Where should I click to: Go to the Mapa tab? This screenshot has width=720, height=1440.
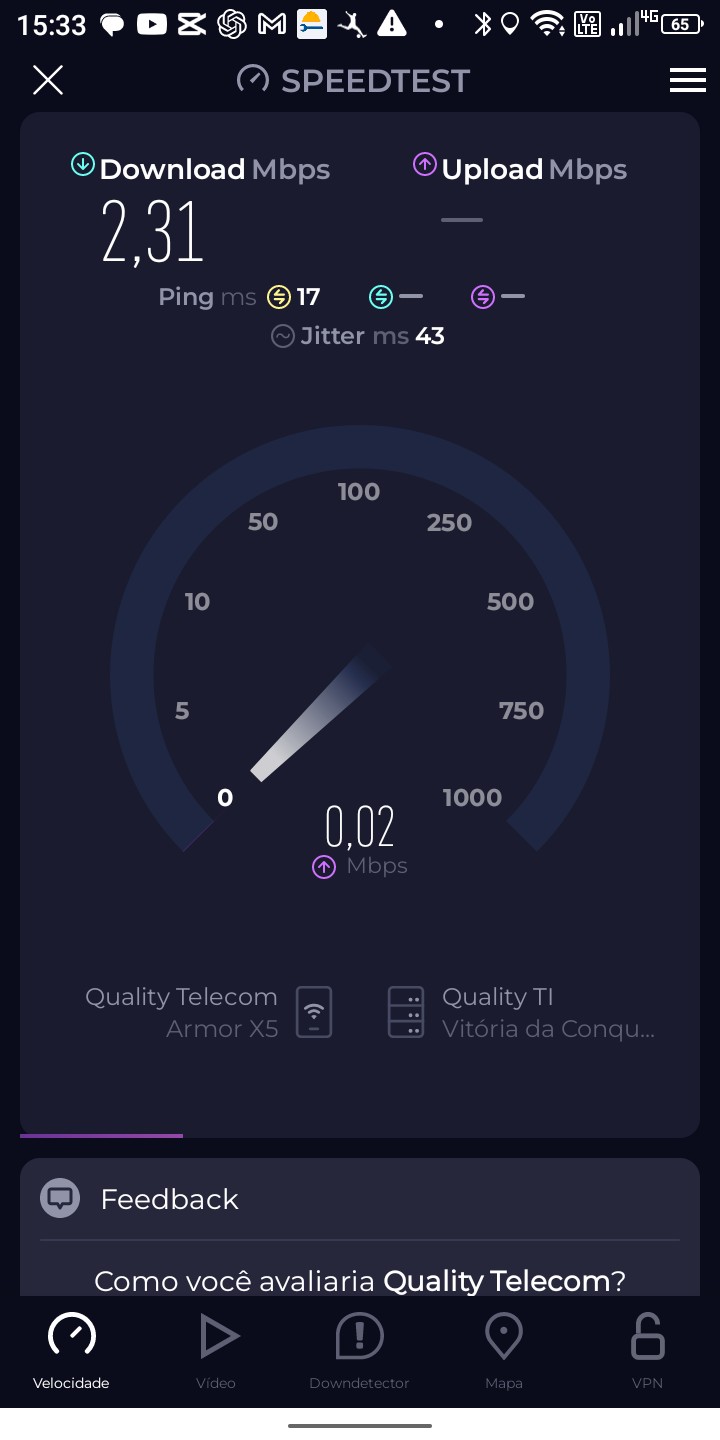click(x=503, y=1351)
